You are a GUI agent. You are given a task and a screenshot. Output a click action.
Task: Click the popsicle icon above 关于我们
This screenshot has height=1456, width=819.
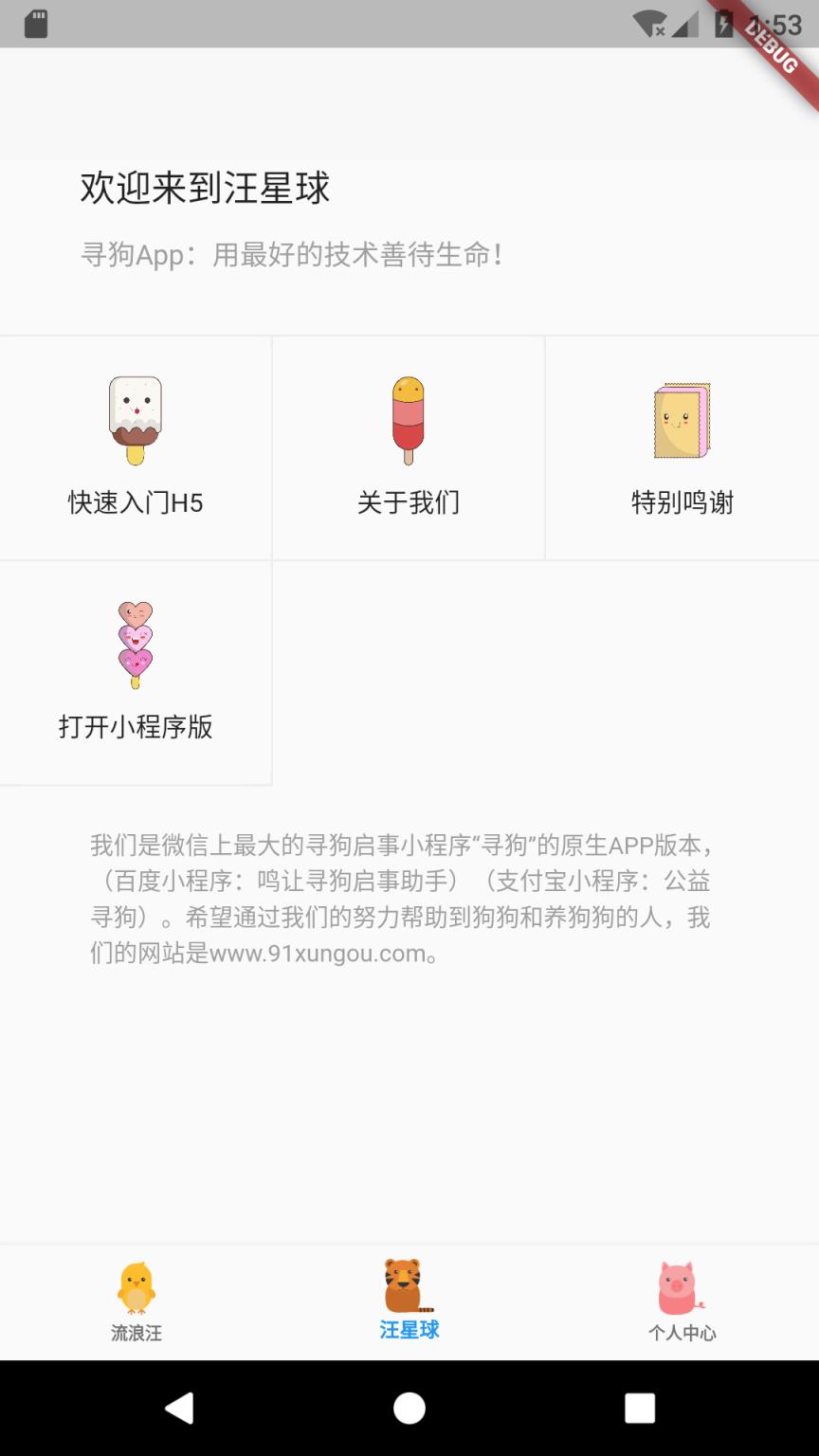click(x=408, y=420)
